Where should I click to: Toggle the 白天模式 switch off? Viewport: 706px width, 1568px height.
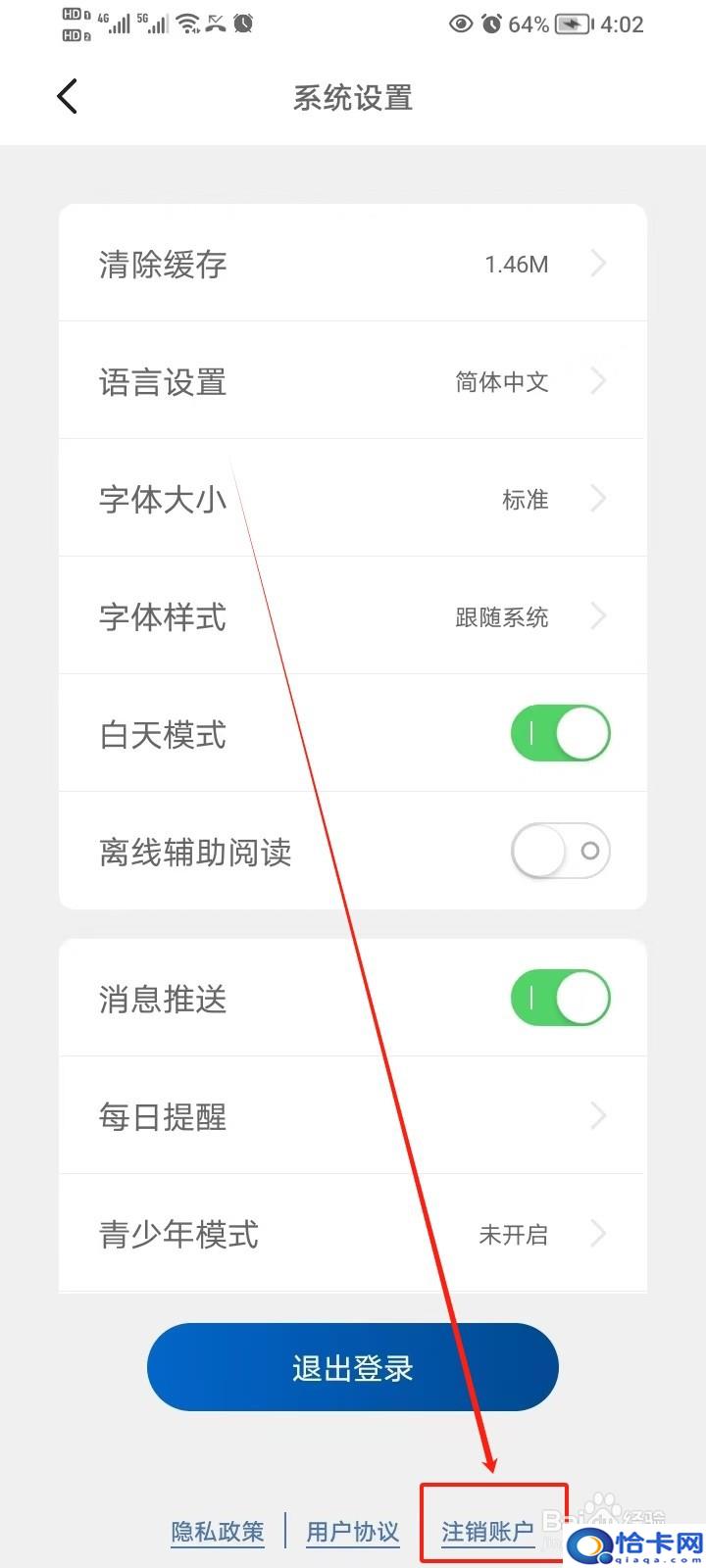point(560,733)
